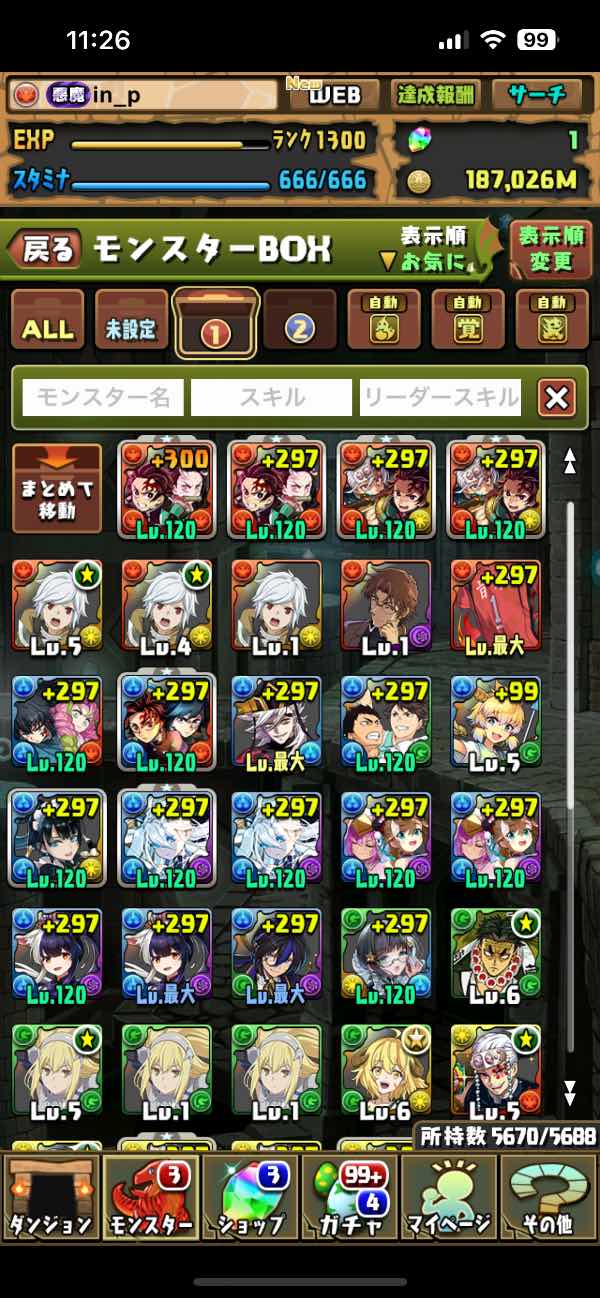Focus the スキル search field
600x1298 pixels.
tap(271, 397)
